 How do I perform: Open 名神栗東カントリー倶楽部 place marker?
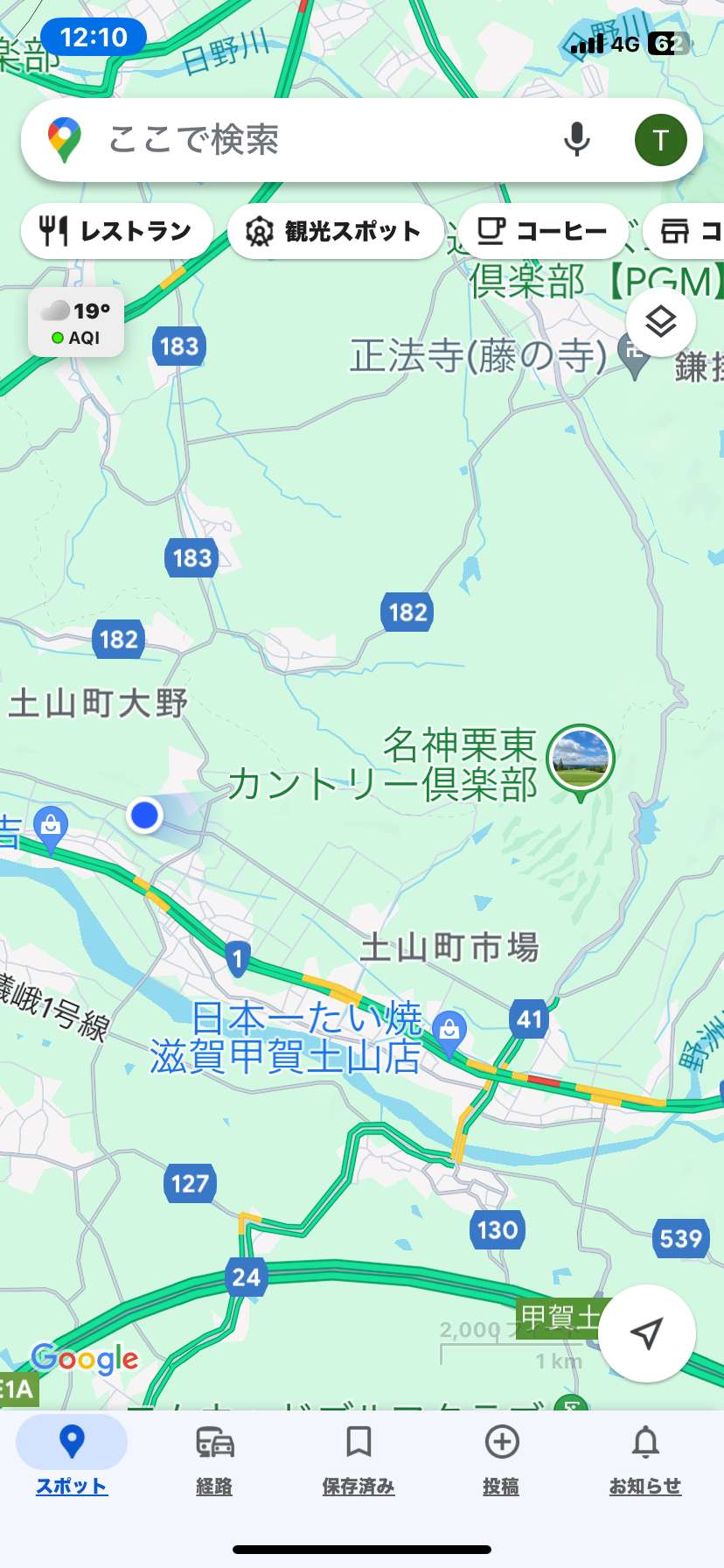click(581, 762)
